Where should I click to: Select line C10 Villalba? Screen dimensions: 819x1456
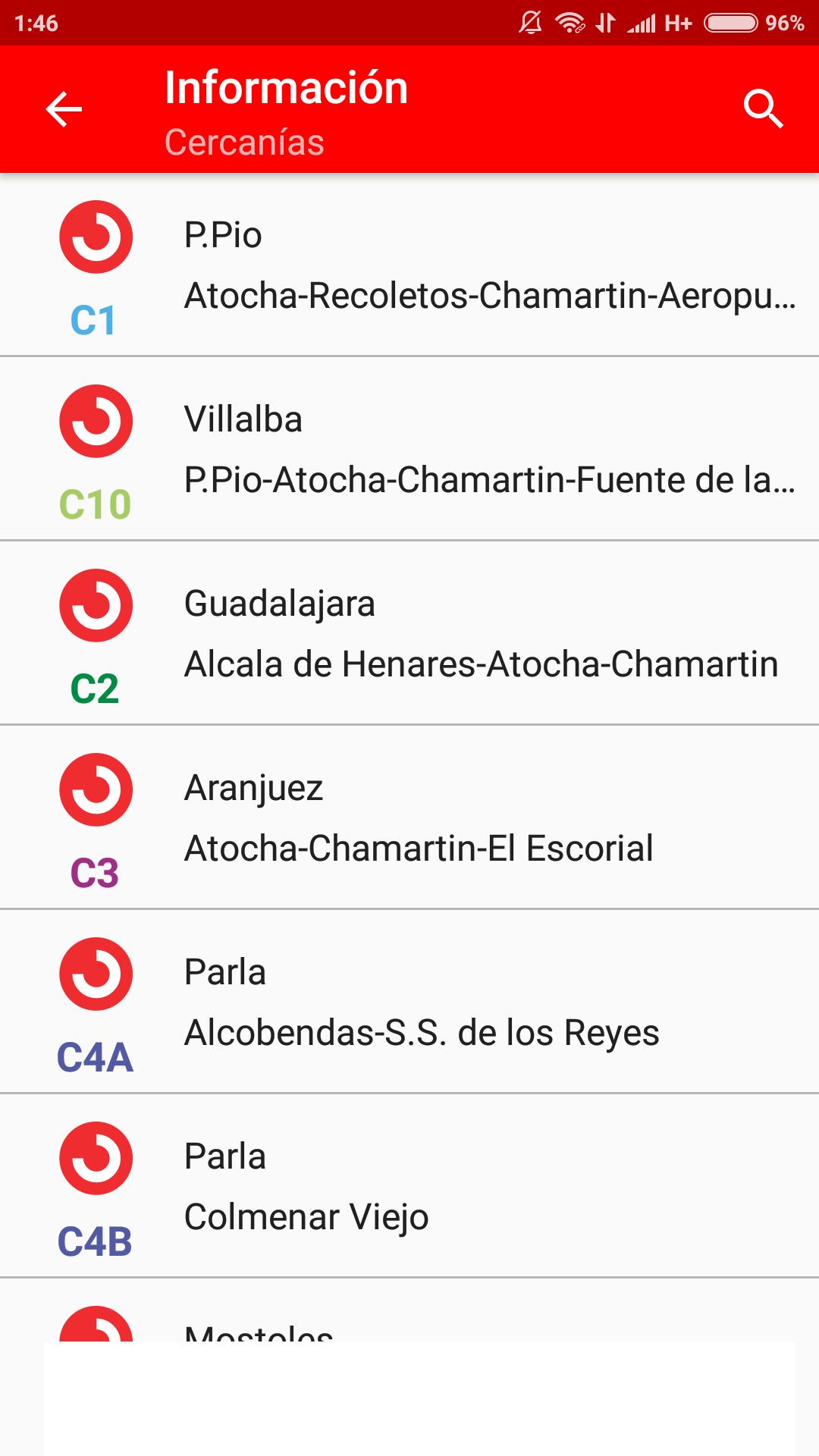tap(409, 449)
